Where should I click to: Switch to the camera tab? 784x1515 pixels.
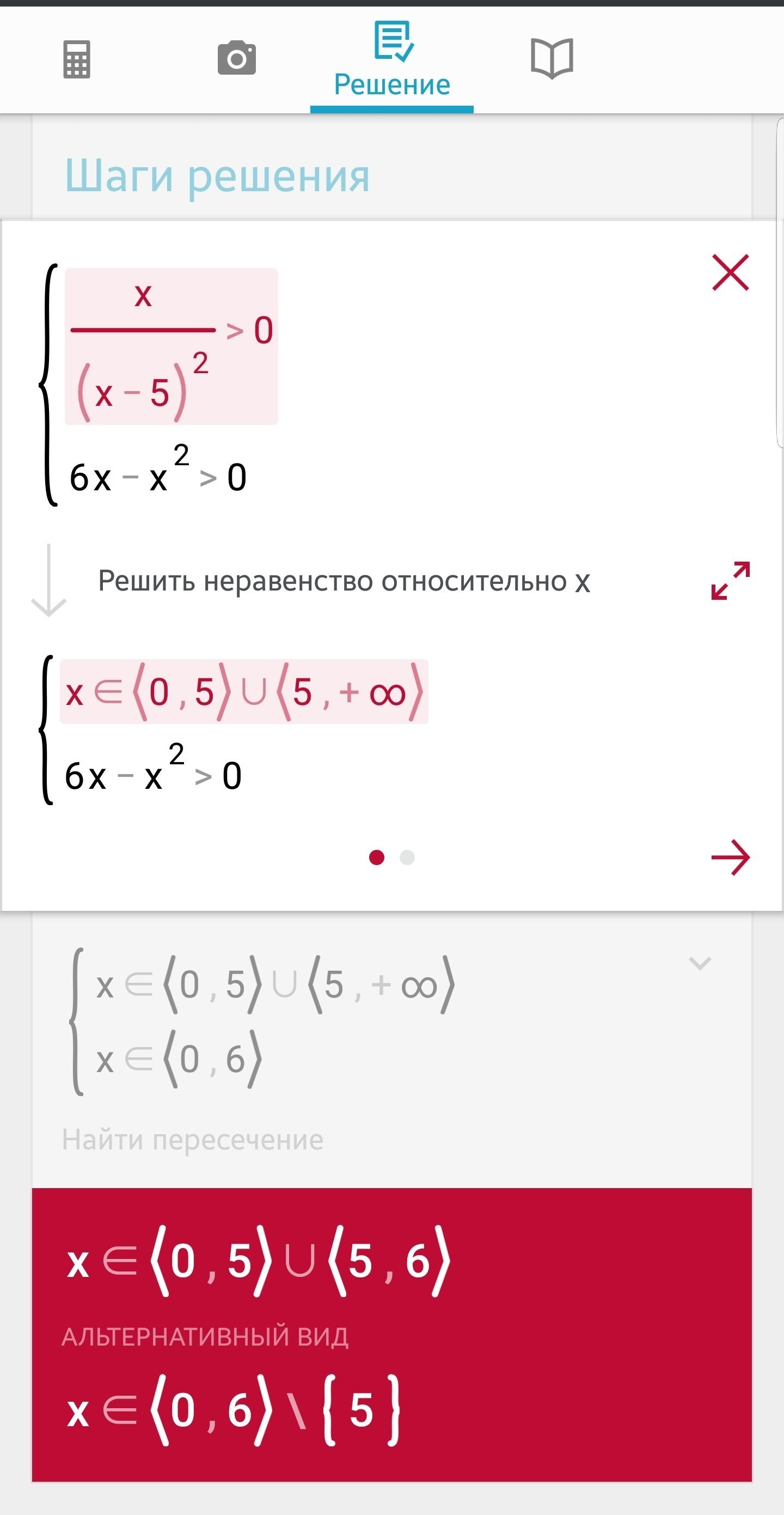pyautogui.click(x=236, y=58)
